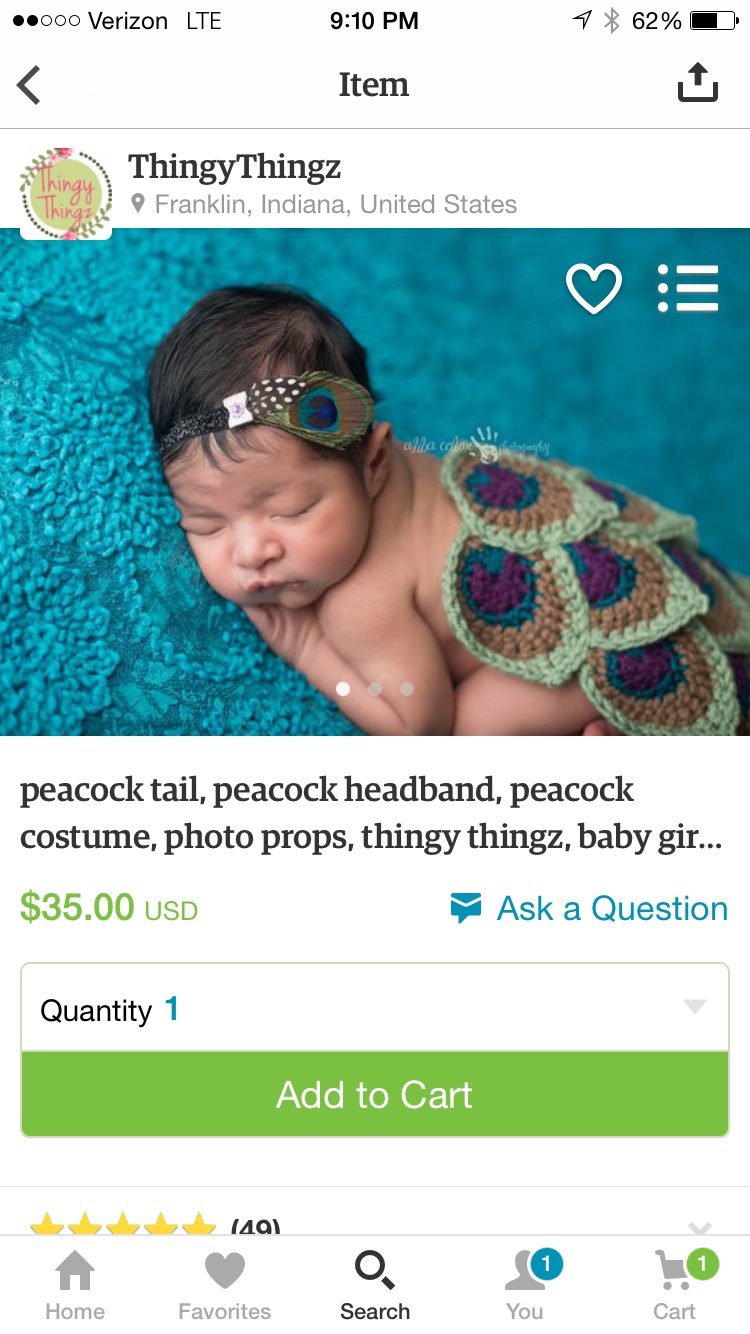Switch to the Home tab
Screen dimensions: 750x1334
click(x=75, y=1286)
